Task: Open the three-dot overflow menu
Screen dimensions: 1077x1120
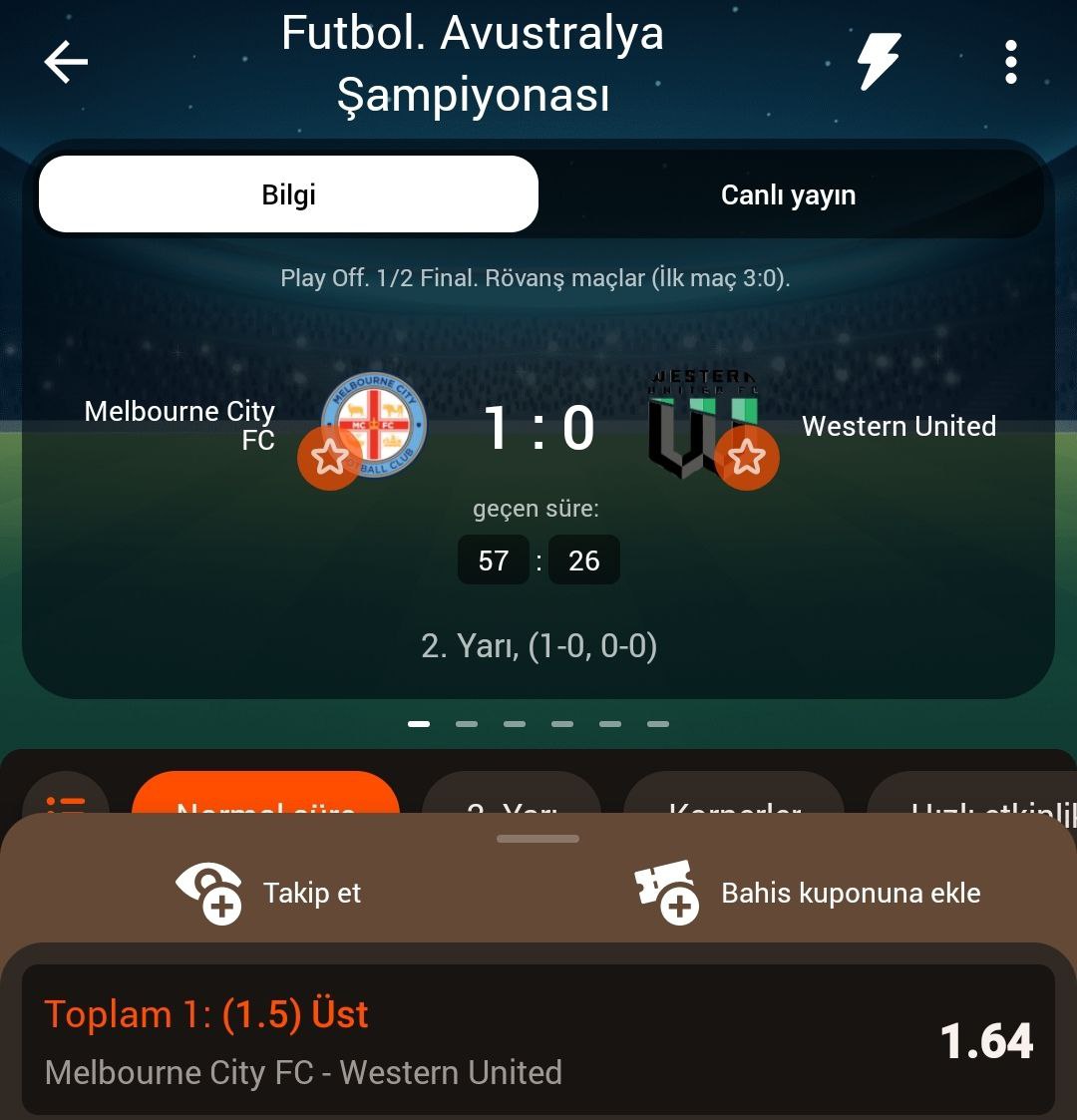Action: click(x=1010, y=62)
